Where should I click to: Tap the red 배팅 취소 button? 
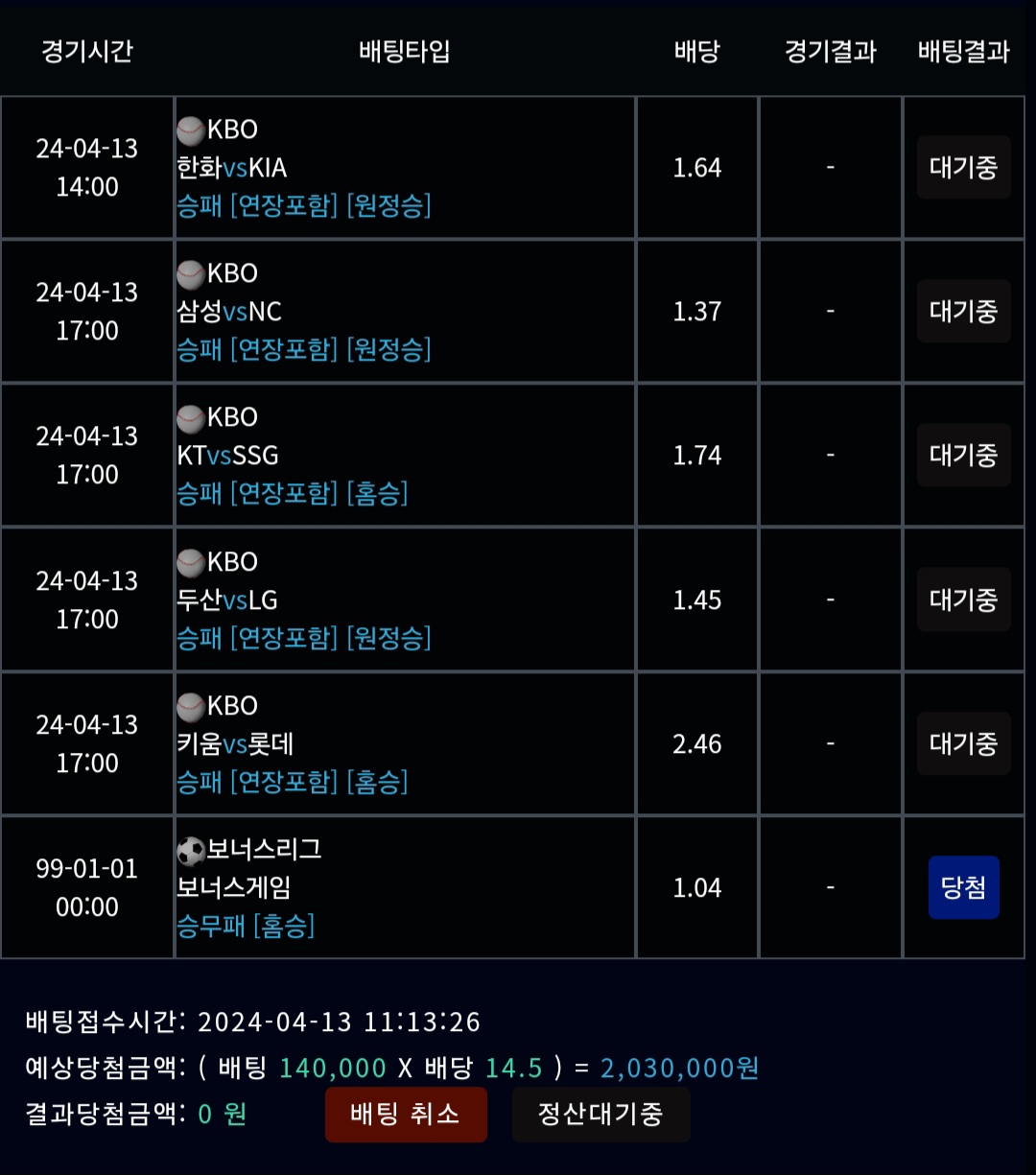(406, 1115)
